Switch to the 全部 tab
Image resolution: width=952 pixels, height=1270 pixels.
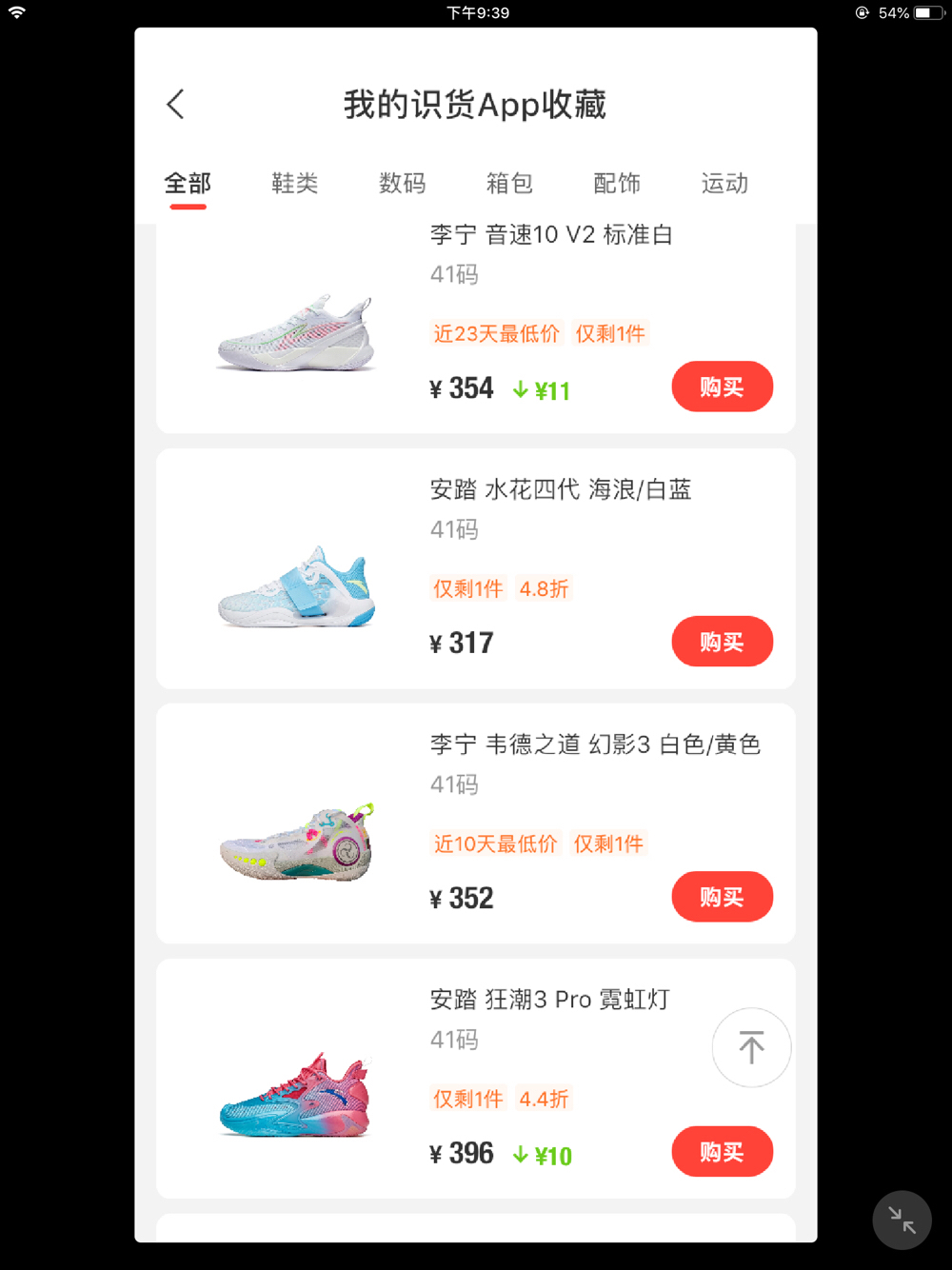tap(188, 183)
